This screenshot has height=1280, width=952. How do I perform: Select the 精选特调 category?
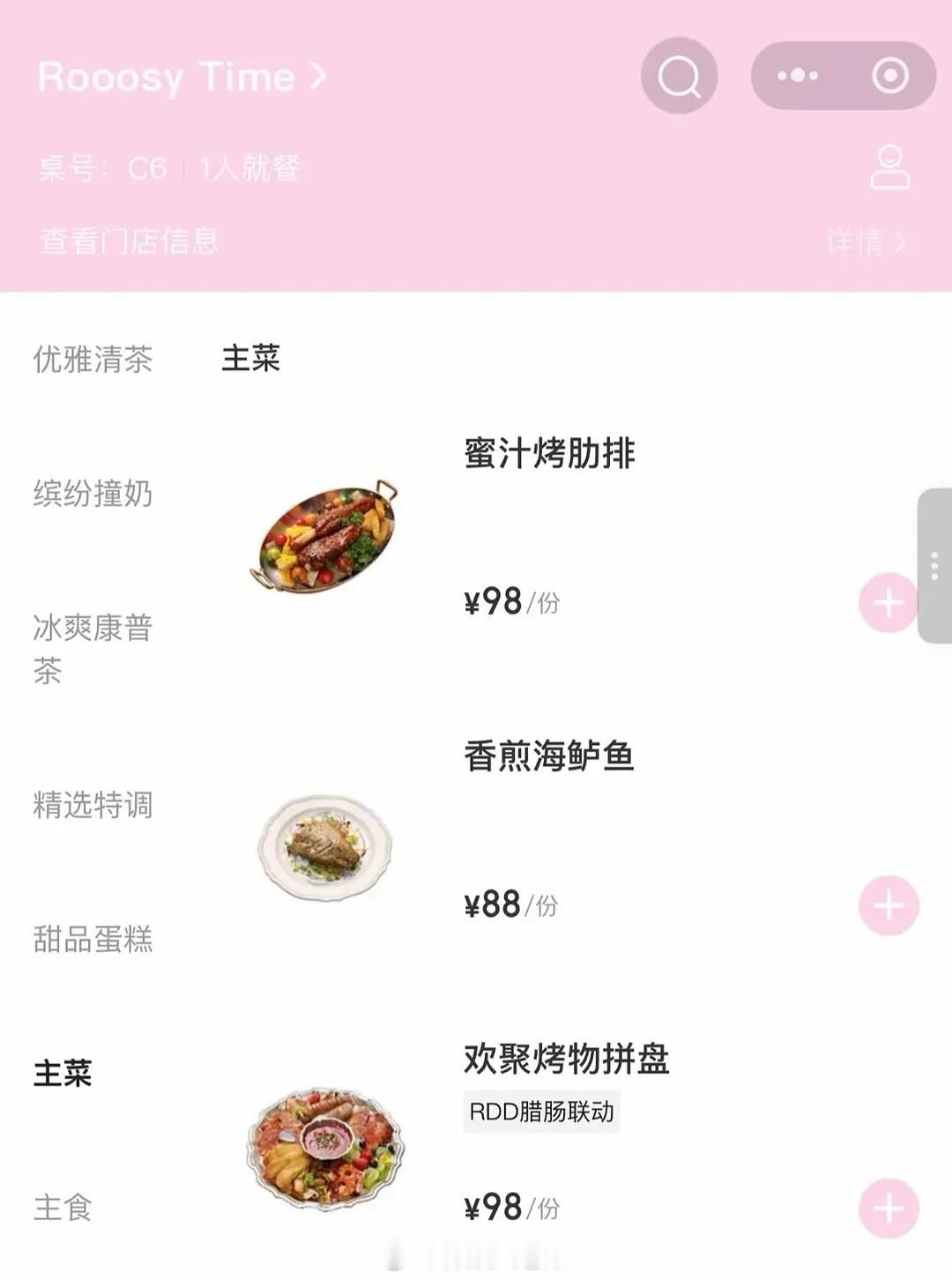coord(93,805)
